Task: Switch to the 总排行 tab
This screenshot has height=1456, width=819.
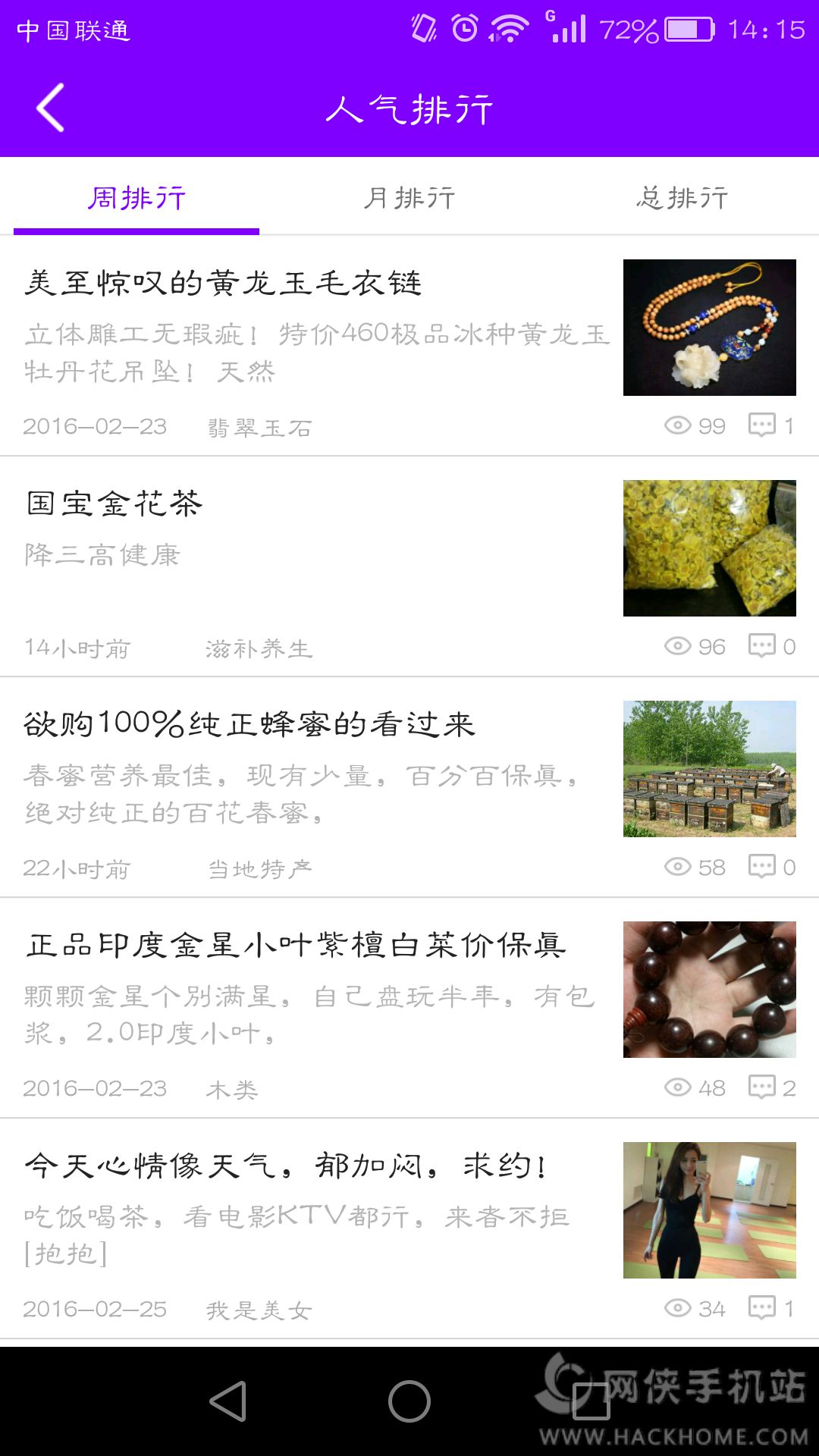Action: click(682, 198)
